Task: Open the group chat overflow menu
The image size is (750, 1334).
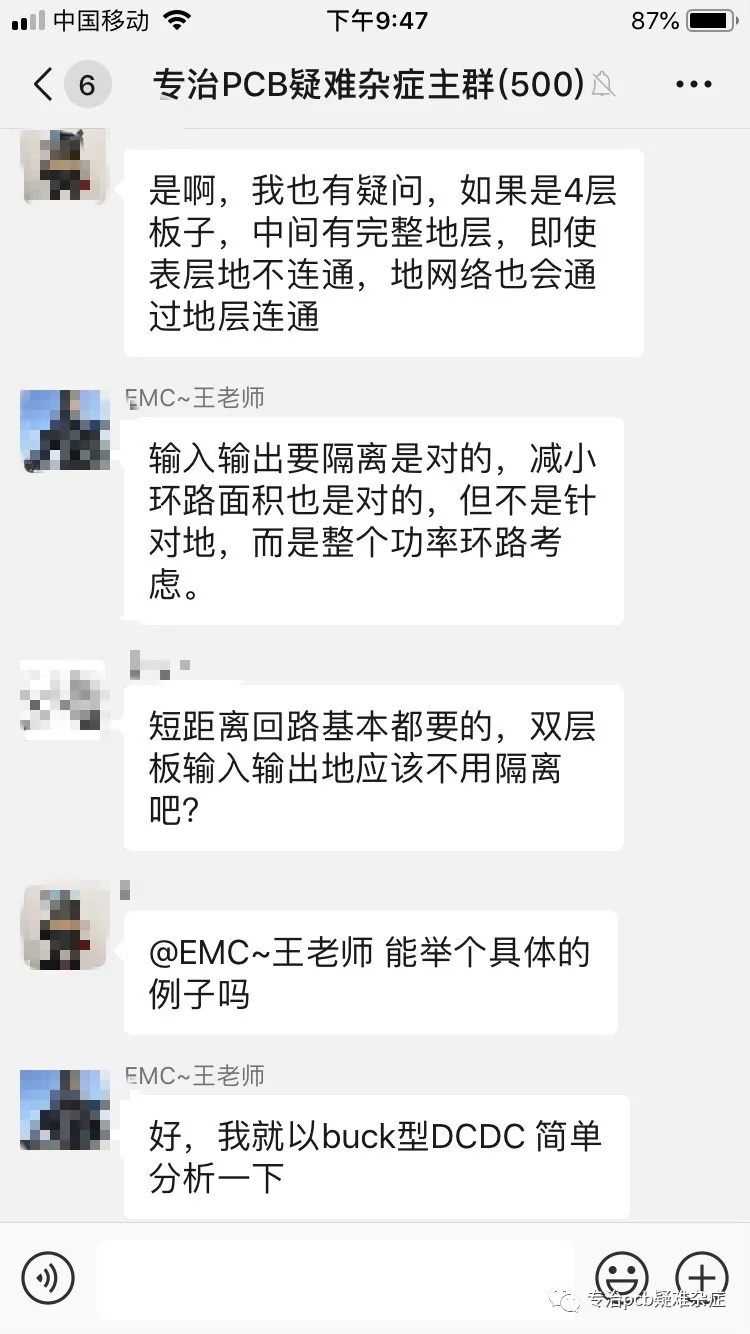Action: coord(693,85)
